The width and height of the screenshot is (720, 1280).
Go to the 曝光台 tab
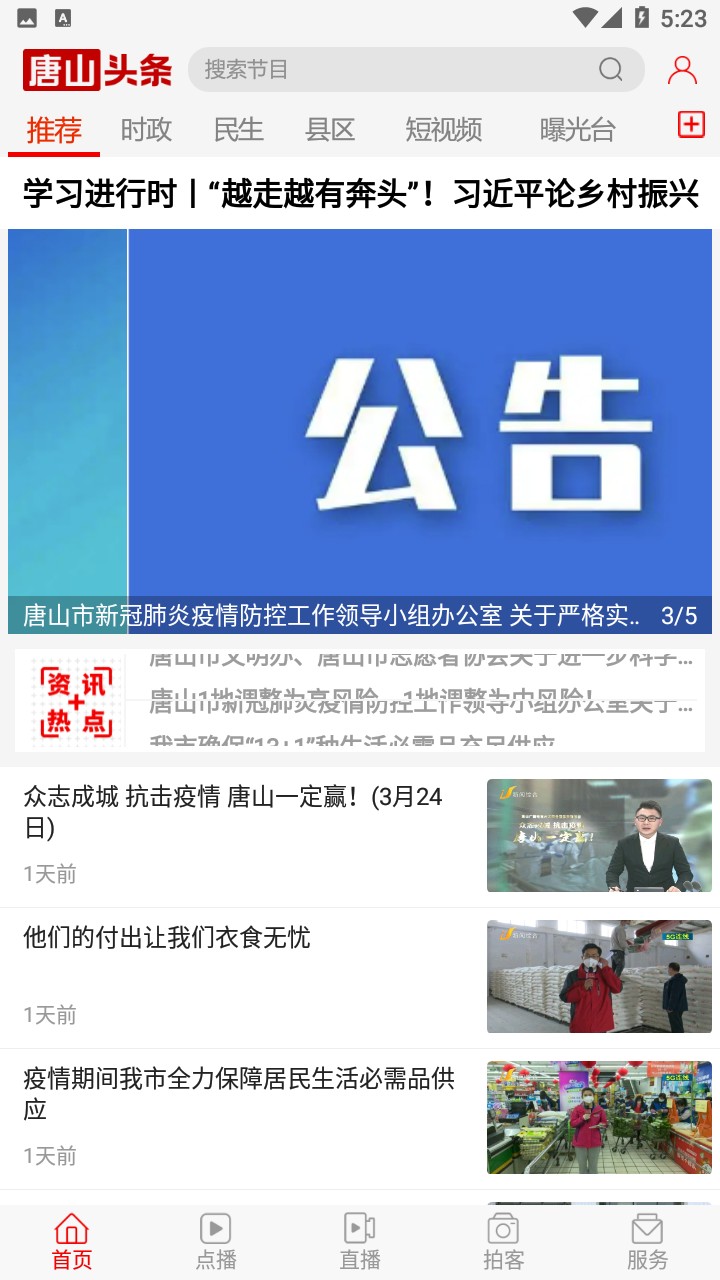(x=577, y=129)
